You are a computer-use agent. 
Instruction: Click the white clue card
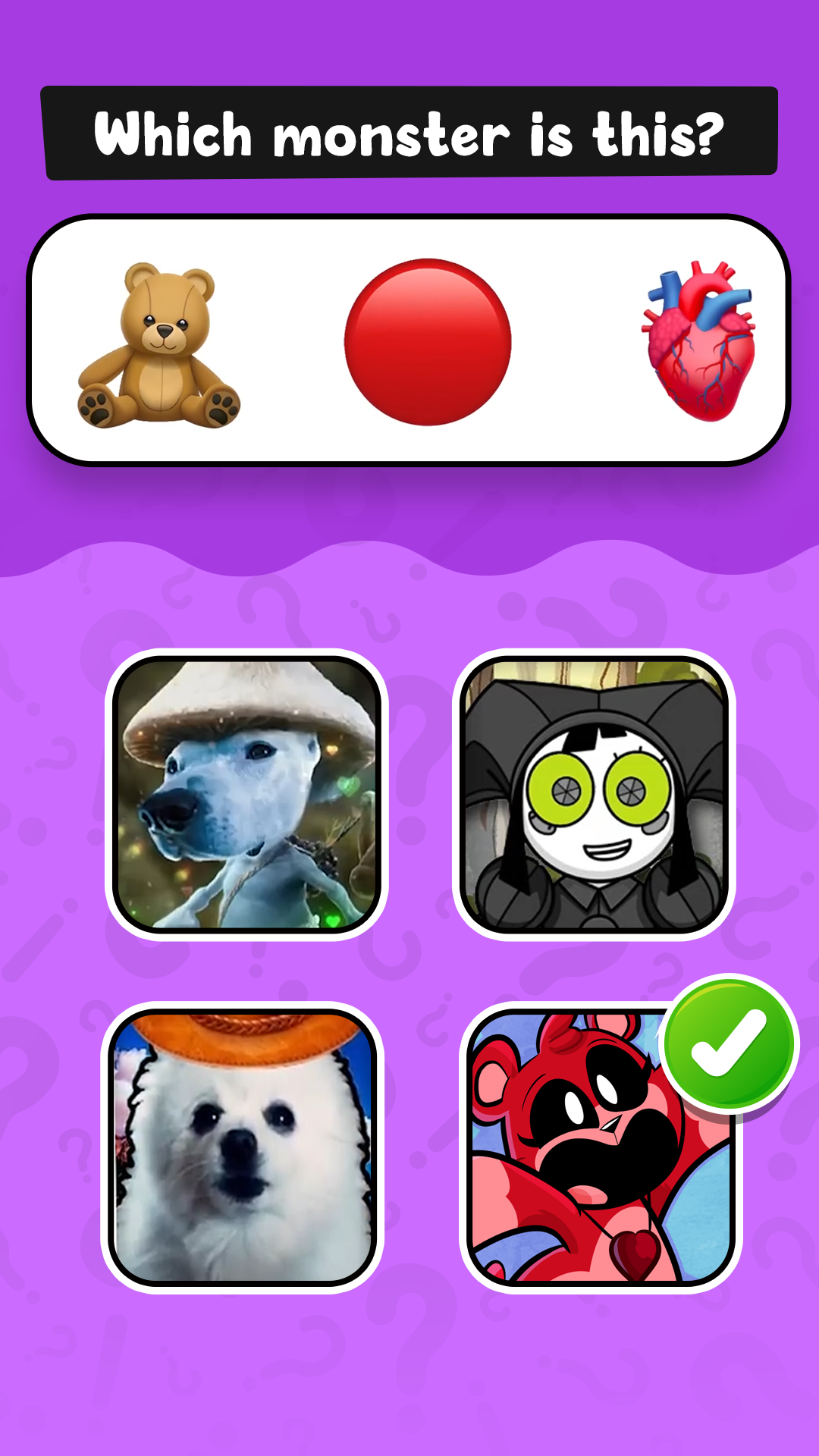(409, 341)
